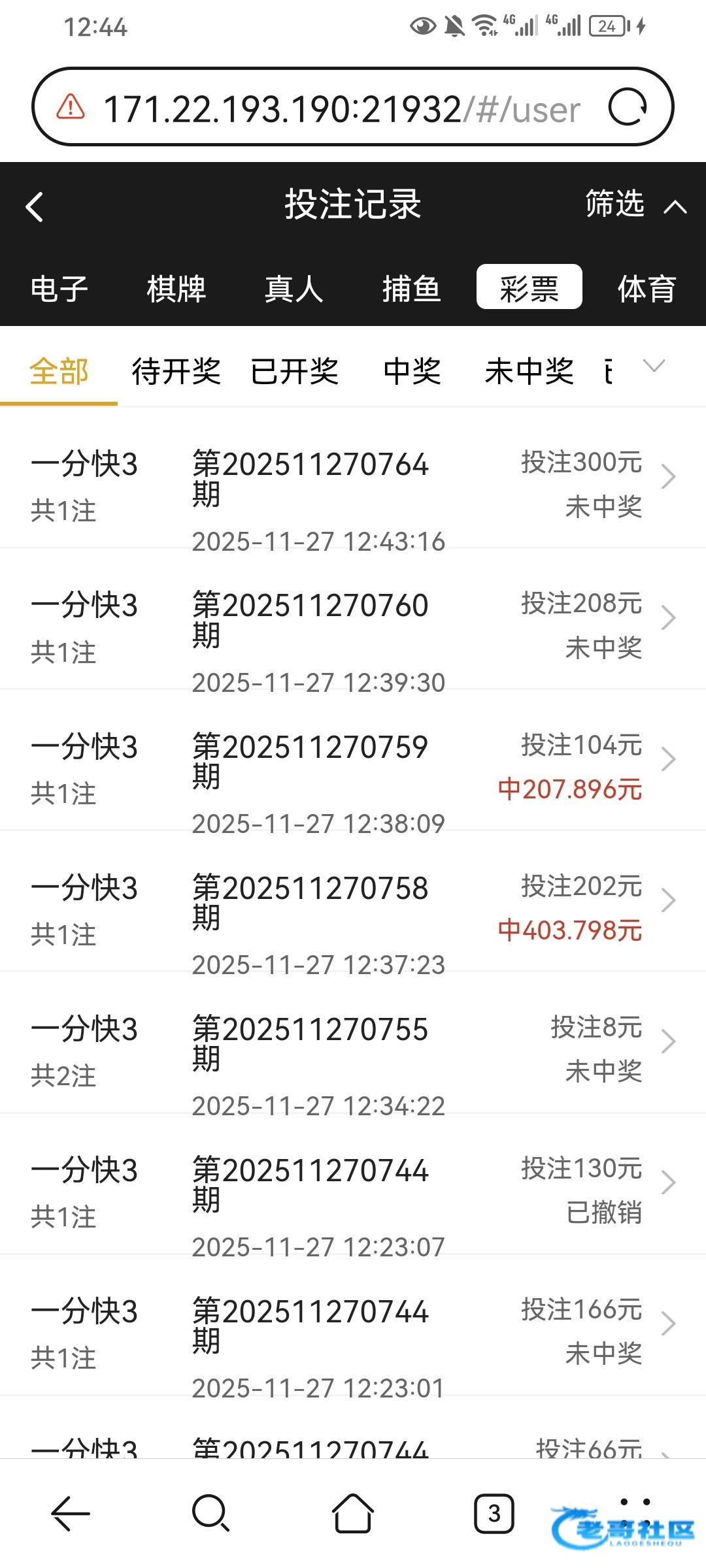
Task: Show 捕鱼 betting records
Action: [411, 288]
